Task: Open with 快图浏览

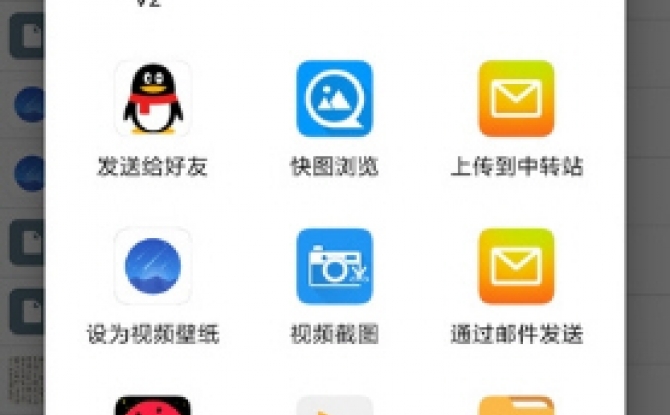Action: click(x=334, y=100)
